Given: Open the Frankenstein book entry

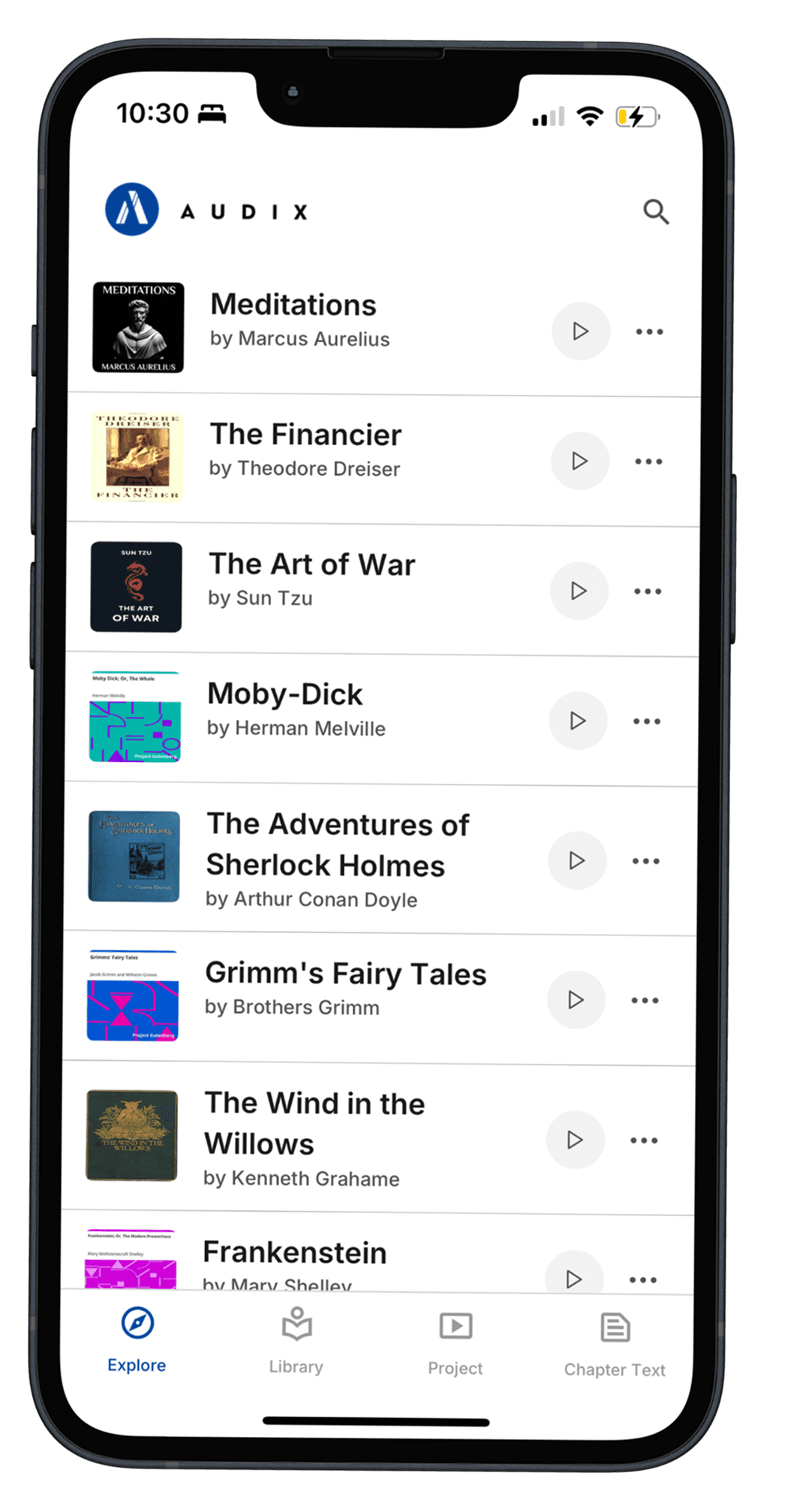Looking at the screenshot, I should pyautogui.click(x=294, y=1253).
